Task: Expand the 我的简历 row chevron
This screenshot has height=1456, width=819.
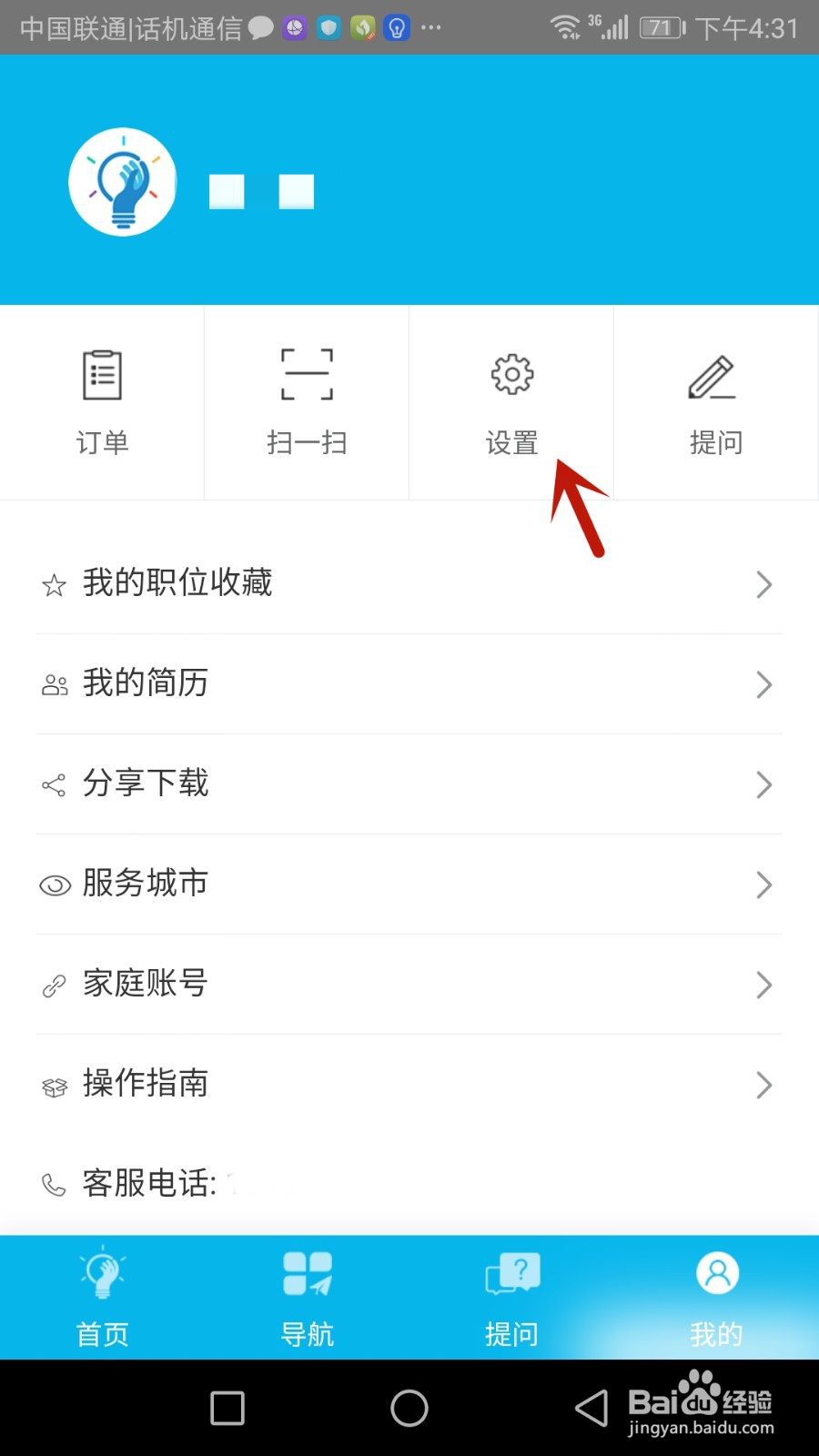Action: click(x=764, y=684)
